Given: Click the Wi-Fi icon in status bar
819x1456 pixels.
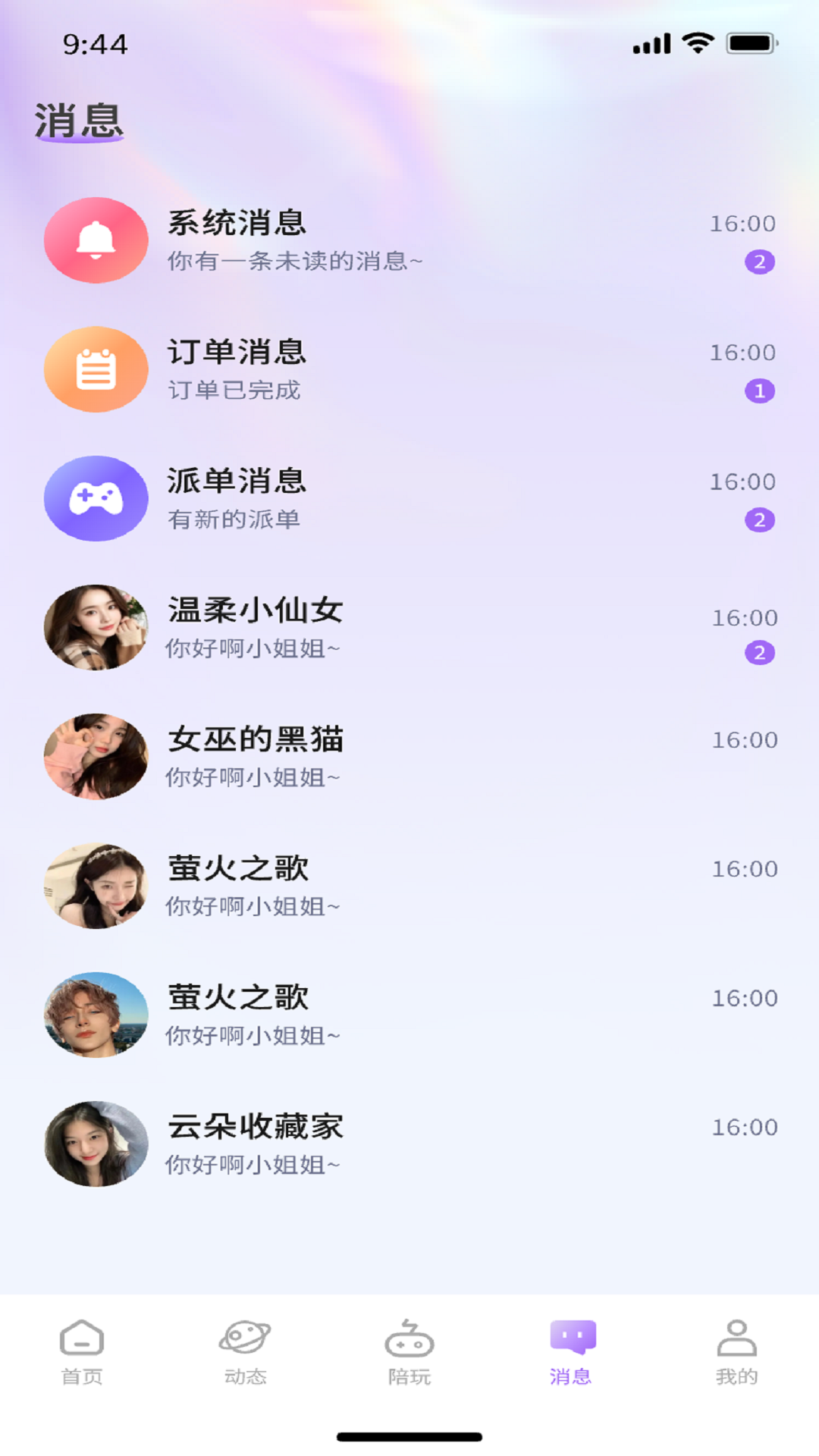Looking at the screenshot, I should [x=695, y=45].
